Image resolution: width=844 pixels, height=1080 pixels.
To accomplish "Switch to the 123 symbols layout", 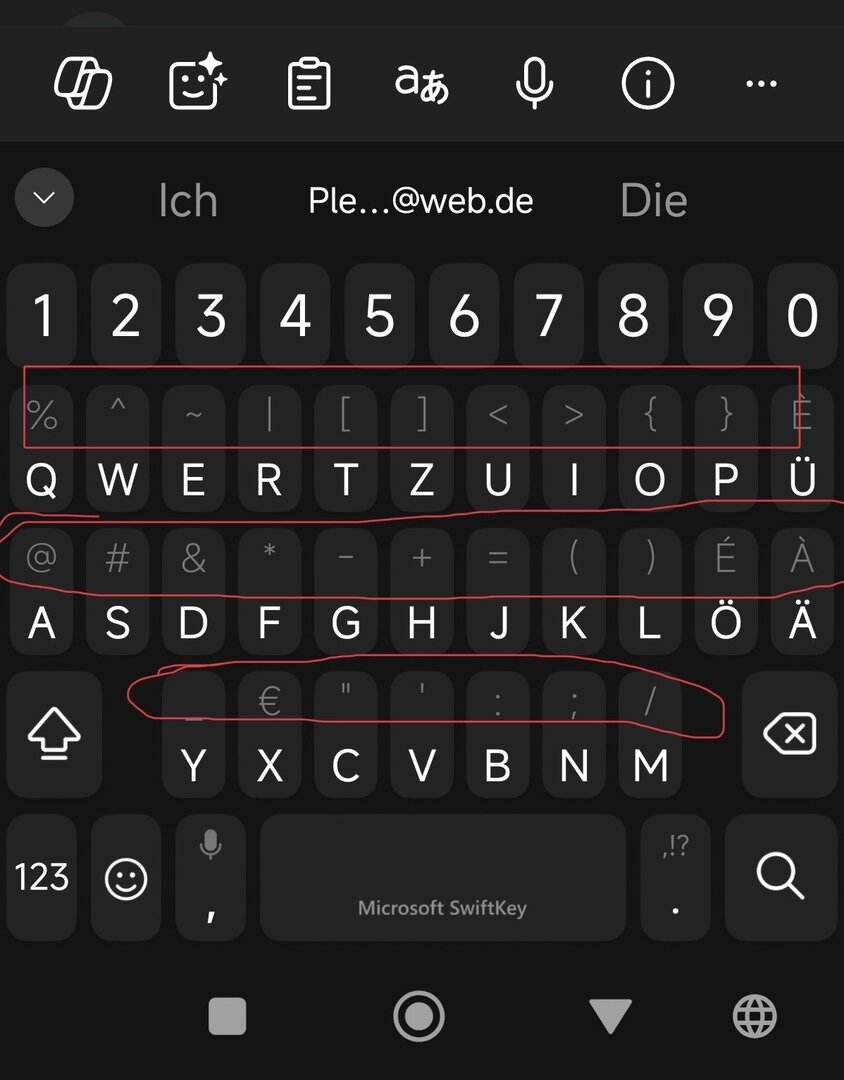I will (x=42, y=877).
